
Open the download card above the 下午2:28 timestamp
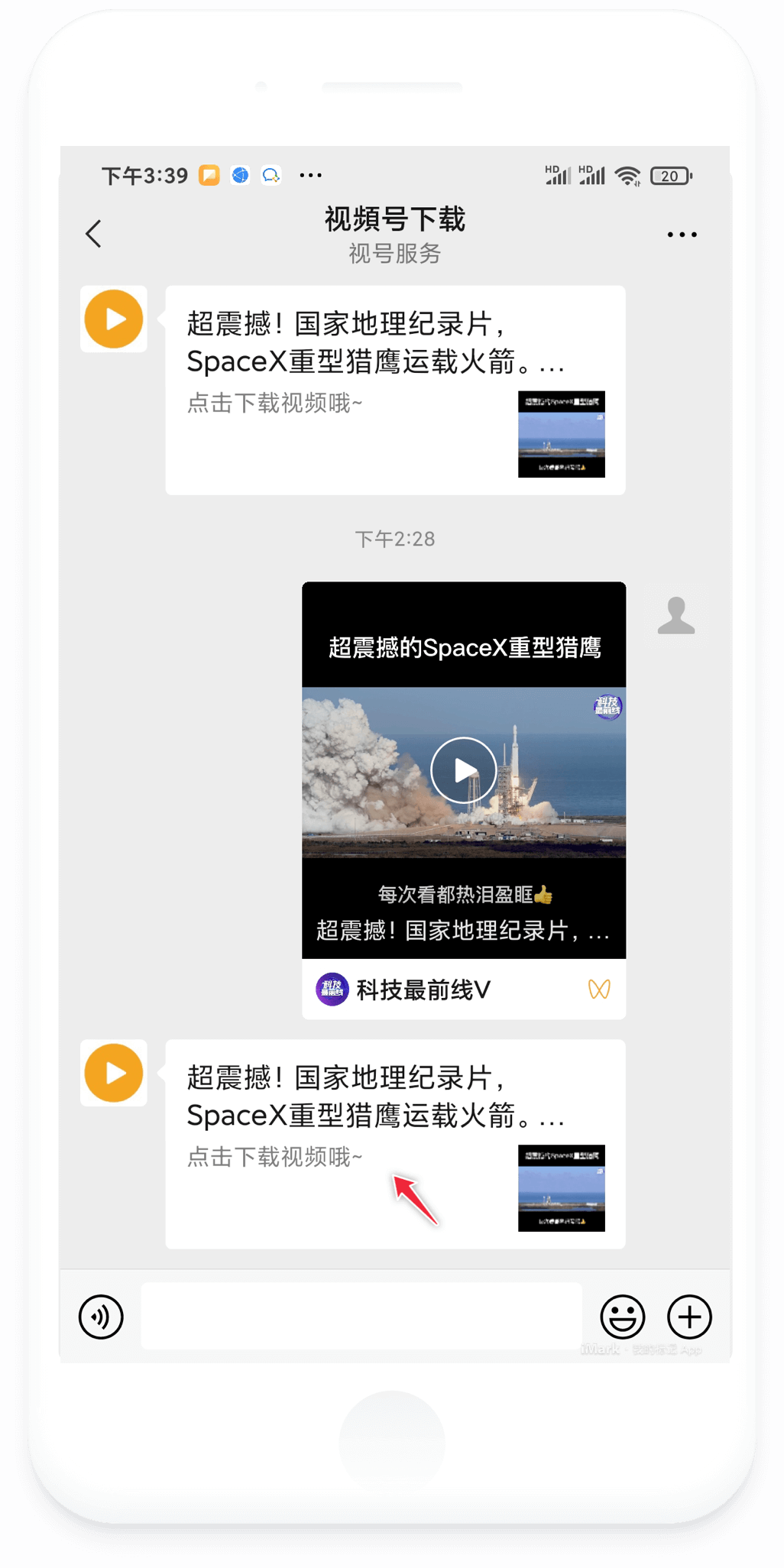[x=394, y=390]
